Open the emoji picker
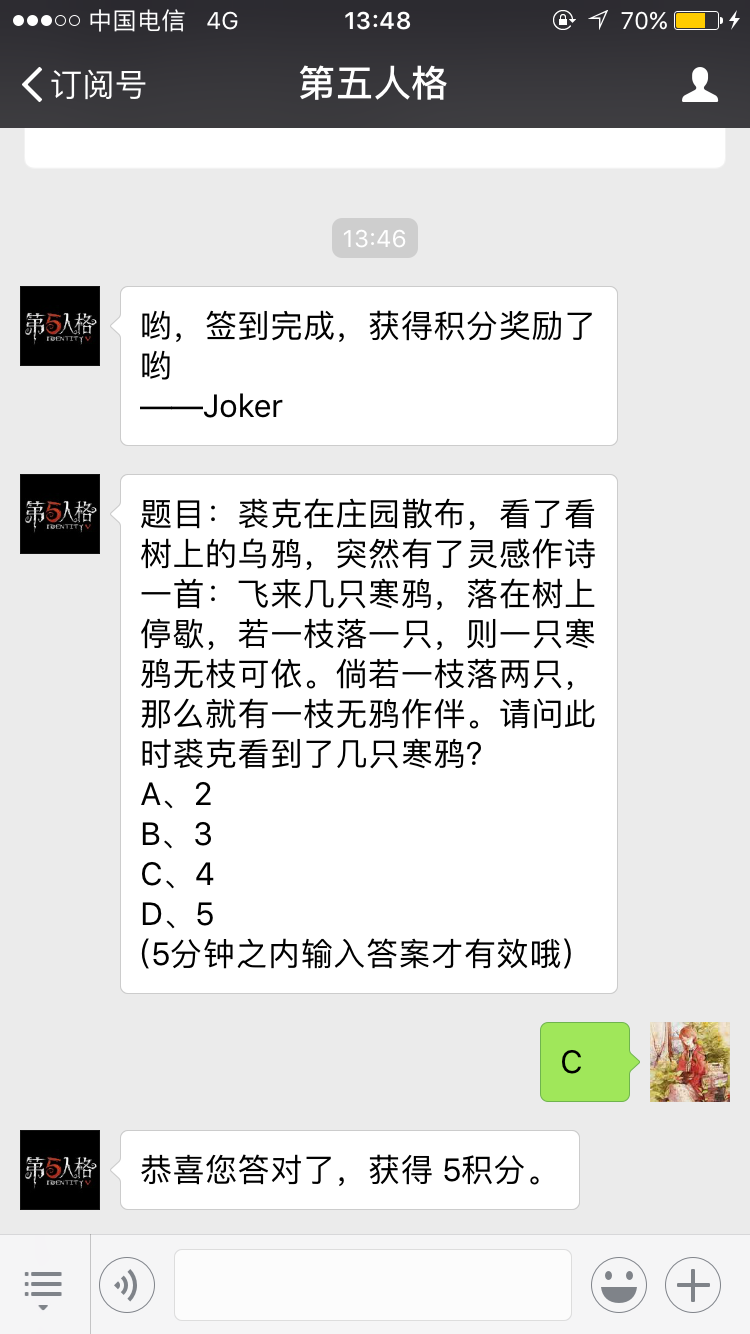This screenshot has width=750, height=1334. click(617, 1284)
